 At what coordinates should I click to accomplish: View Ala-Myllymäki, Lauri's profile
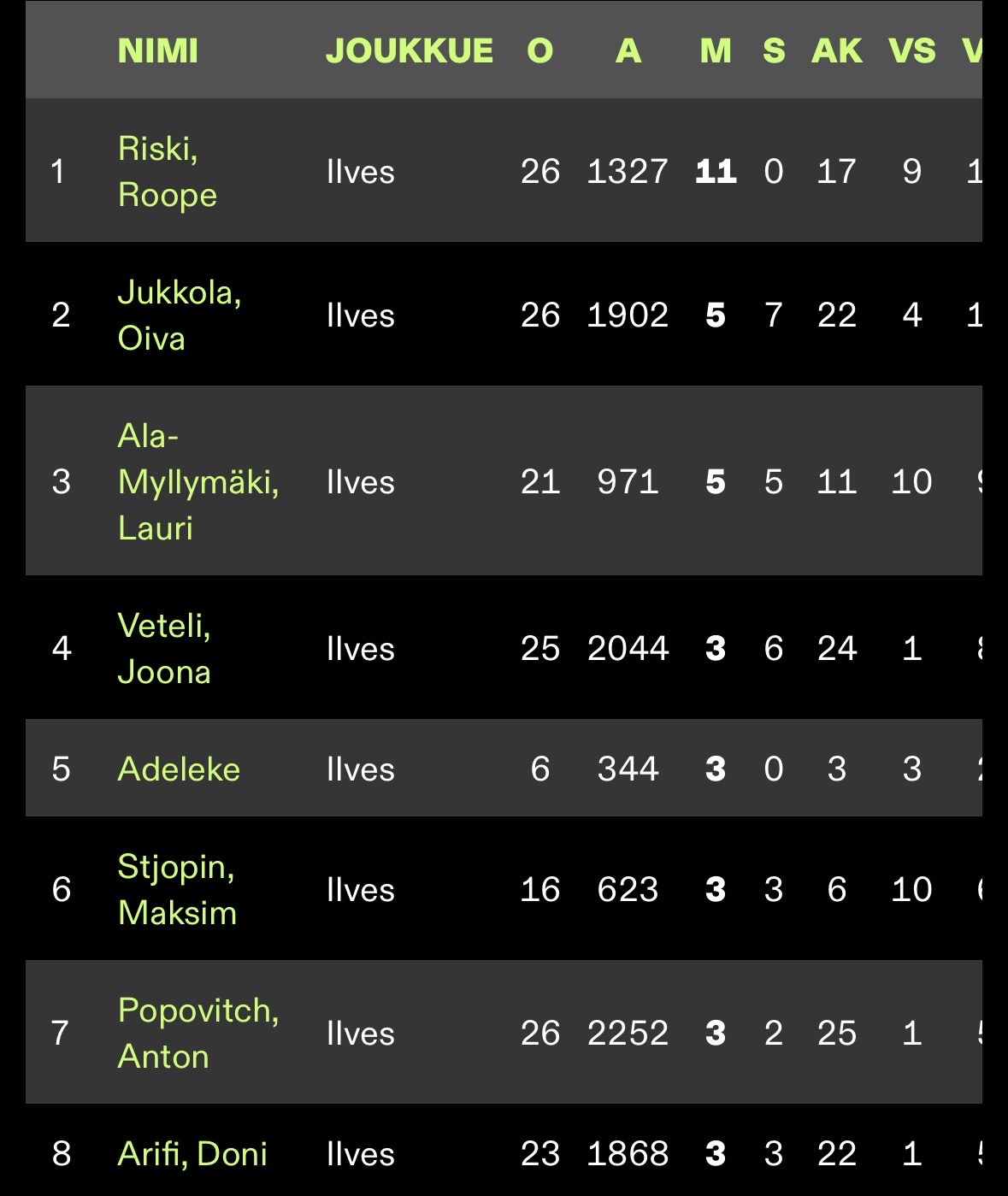click(x=198, y=482)
